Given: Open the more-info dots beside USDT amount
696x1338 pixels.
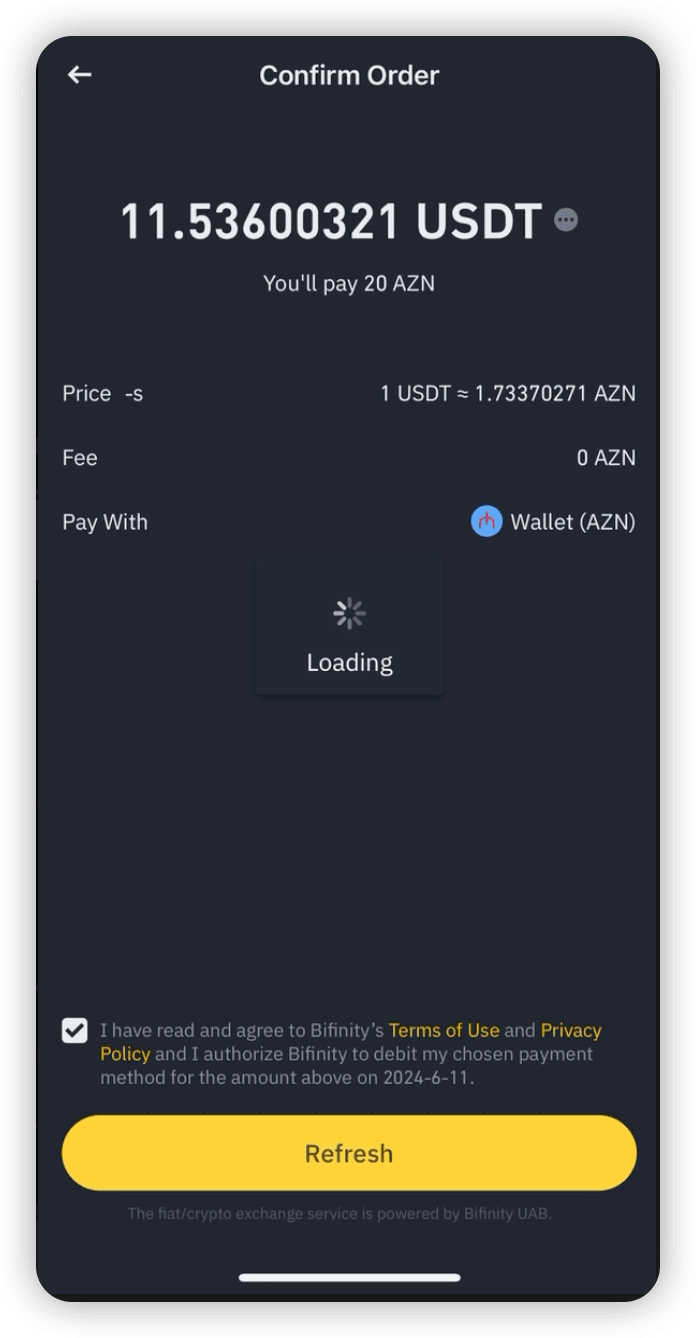Looking at the screenshot, I should (x=566, y=220).
